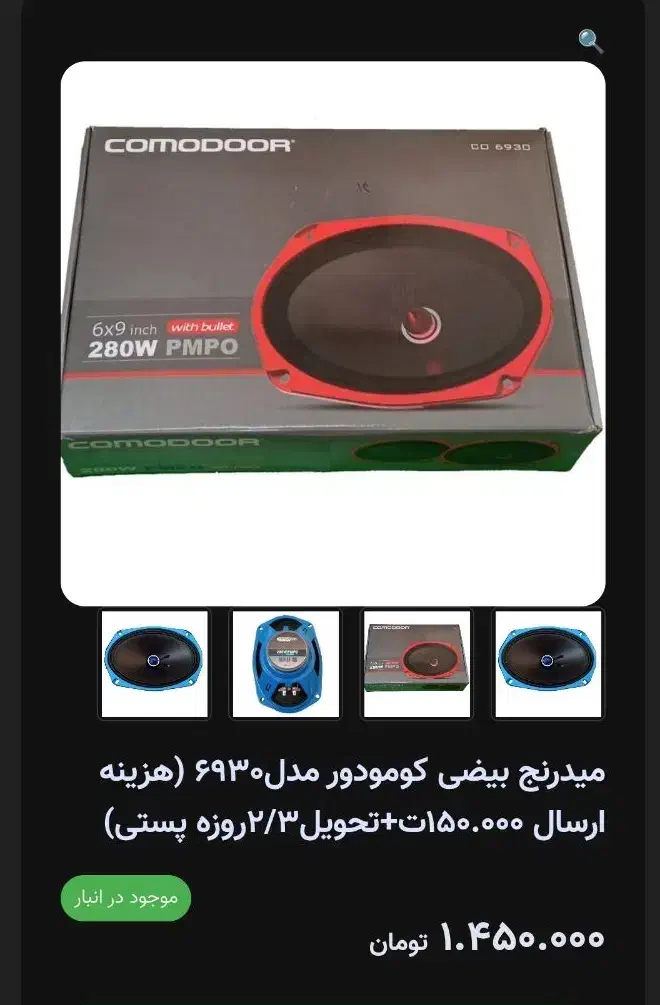Select the thumbnail showing the speaker's blue back

285,664
